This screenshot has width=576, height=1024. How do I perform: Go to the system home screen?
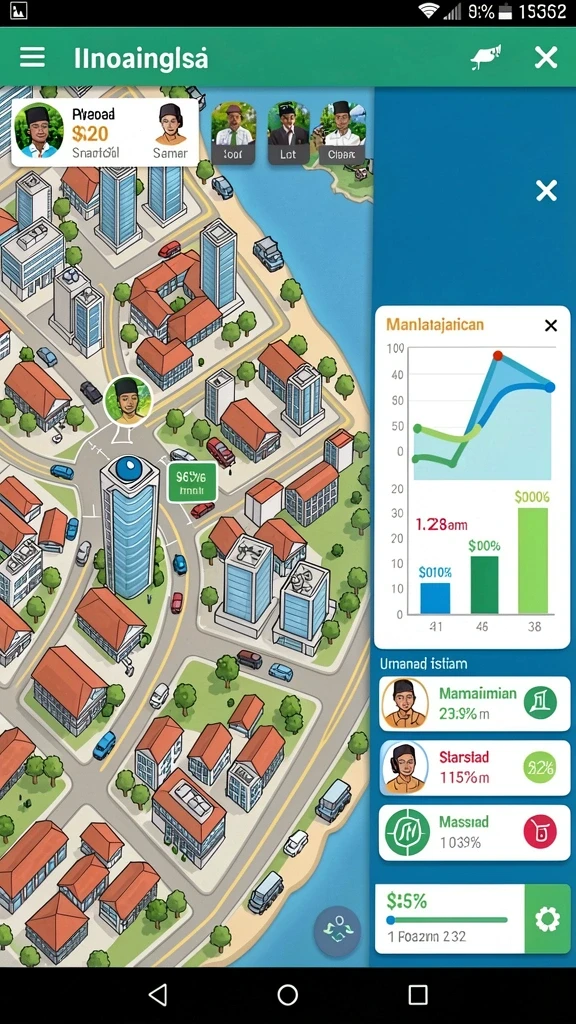(288, 995)
